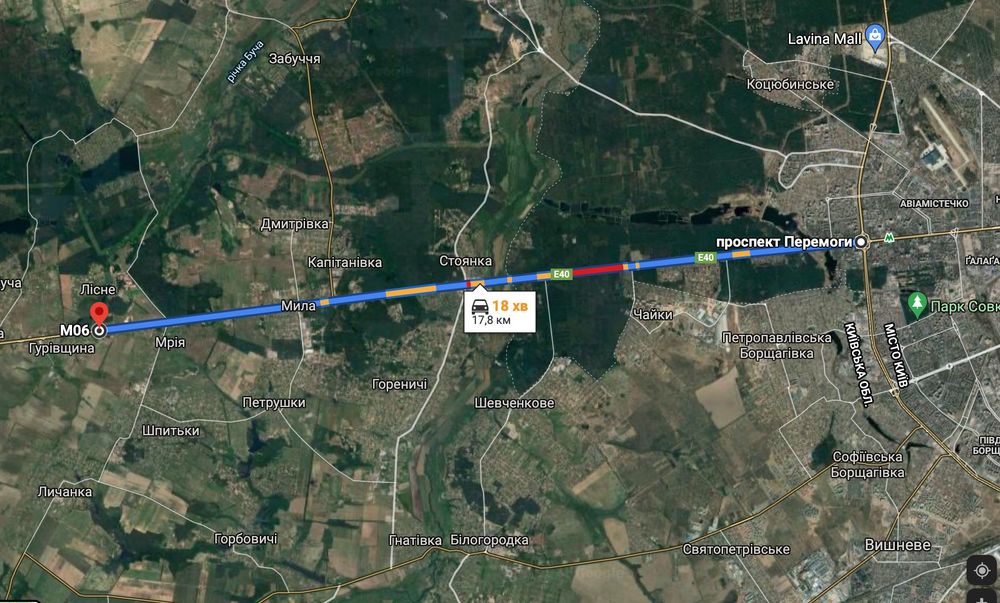The width and height of the screenshot is (1000, 603).
Task: Tap the zoom in plus button
Action: coord(982,598)
